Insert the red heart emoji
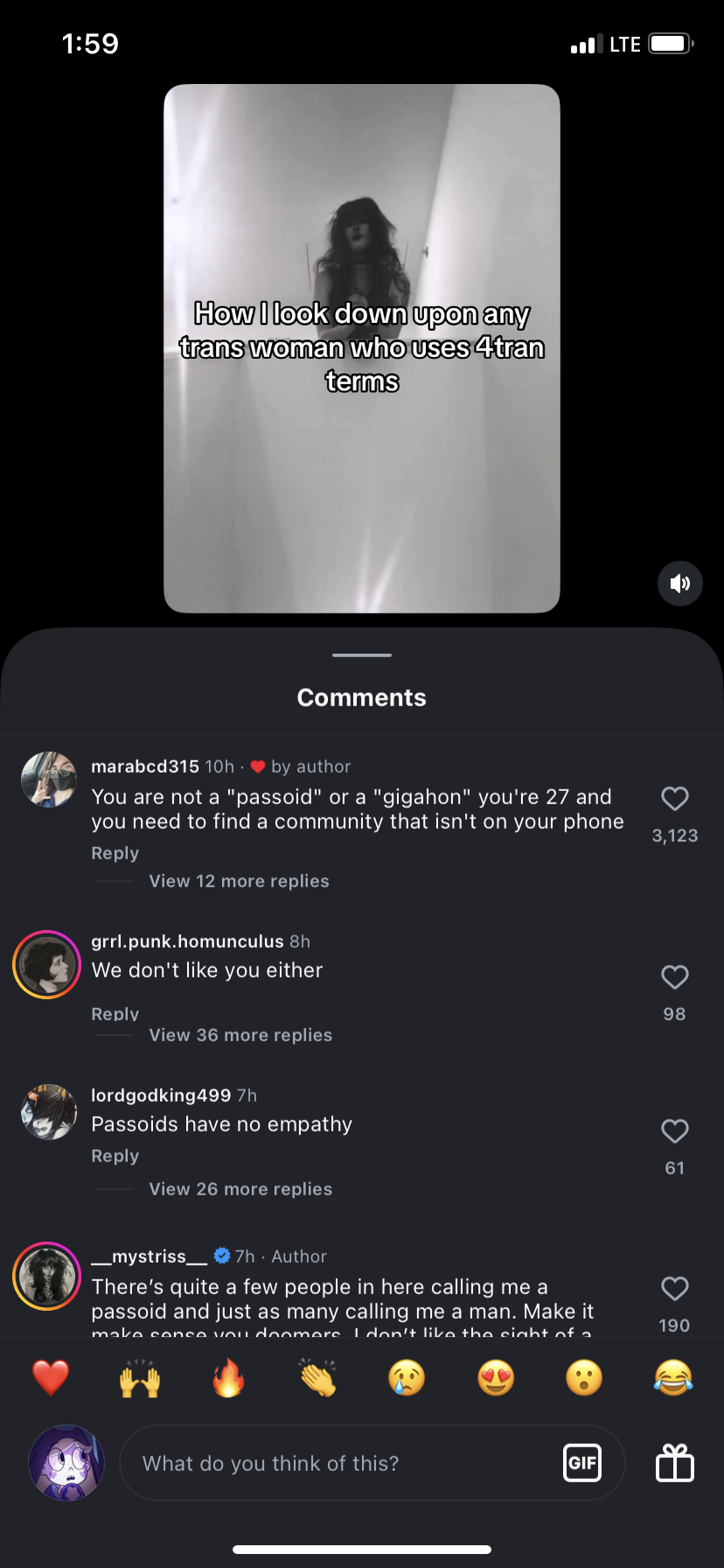Viewport: 724px width, 1568px height. pos(51,1378)
